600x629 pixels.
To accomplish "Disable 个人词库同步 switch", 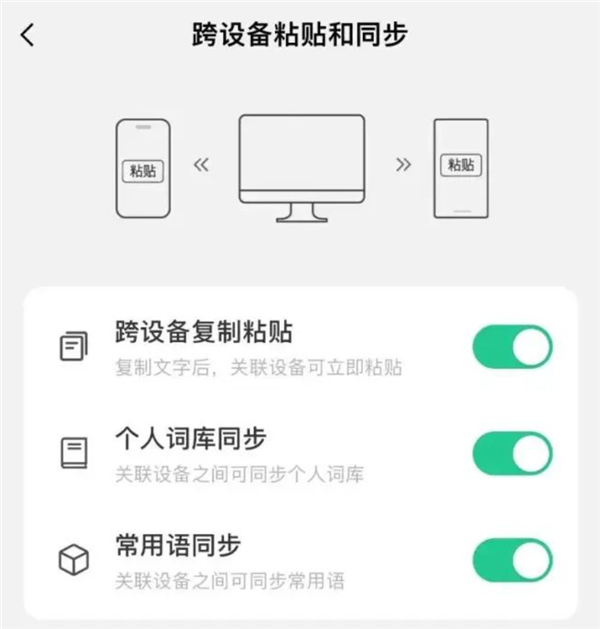I will pyautogui.click(x=512, y=454).
